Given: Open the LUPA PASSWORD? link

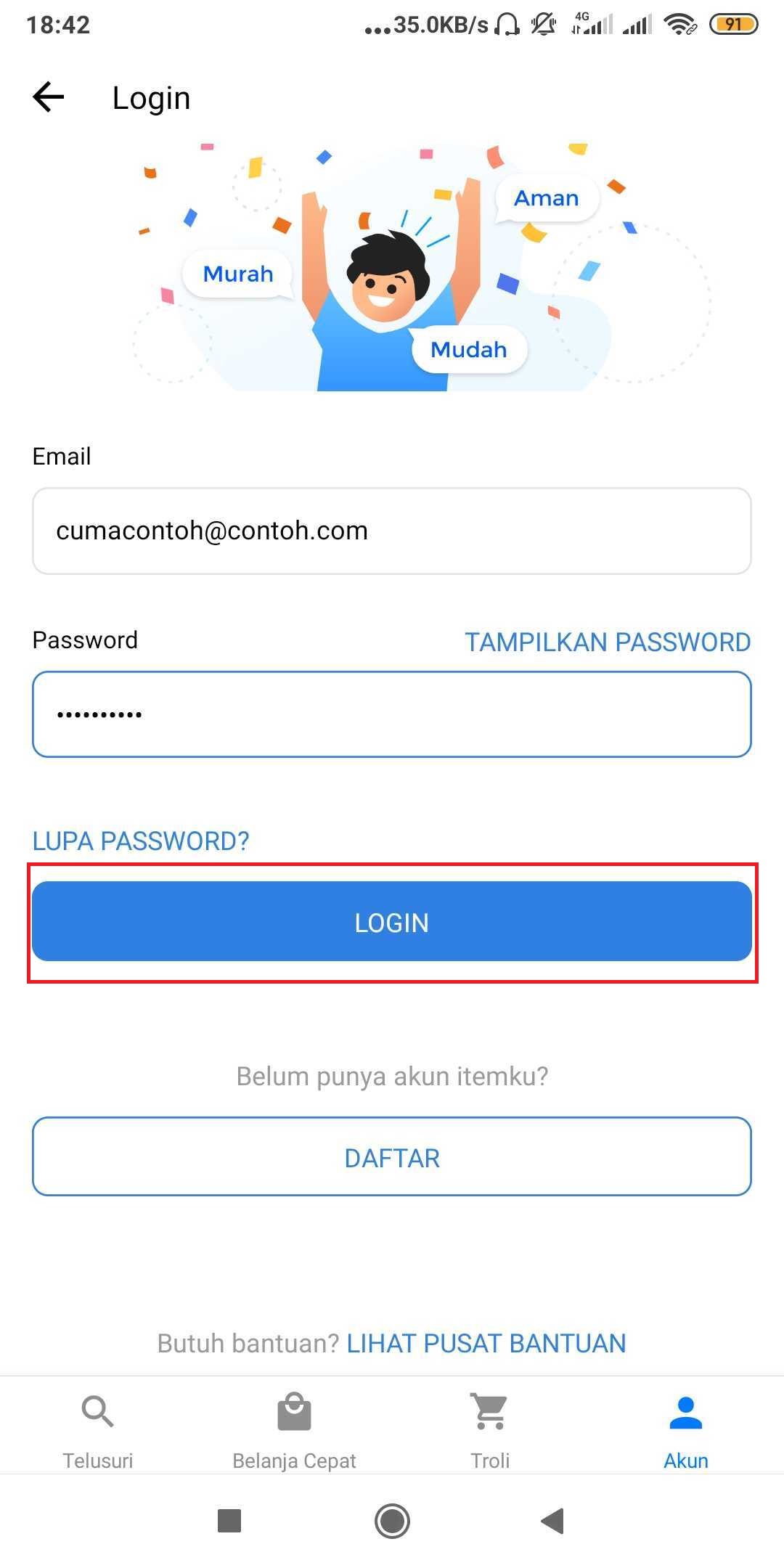Looking at the screenshot, I should (x=141, y=841).
